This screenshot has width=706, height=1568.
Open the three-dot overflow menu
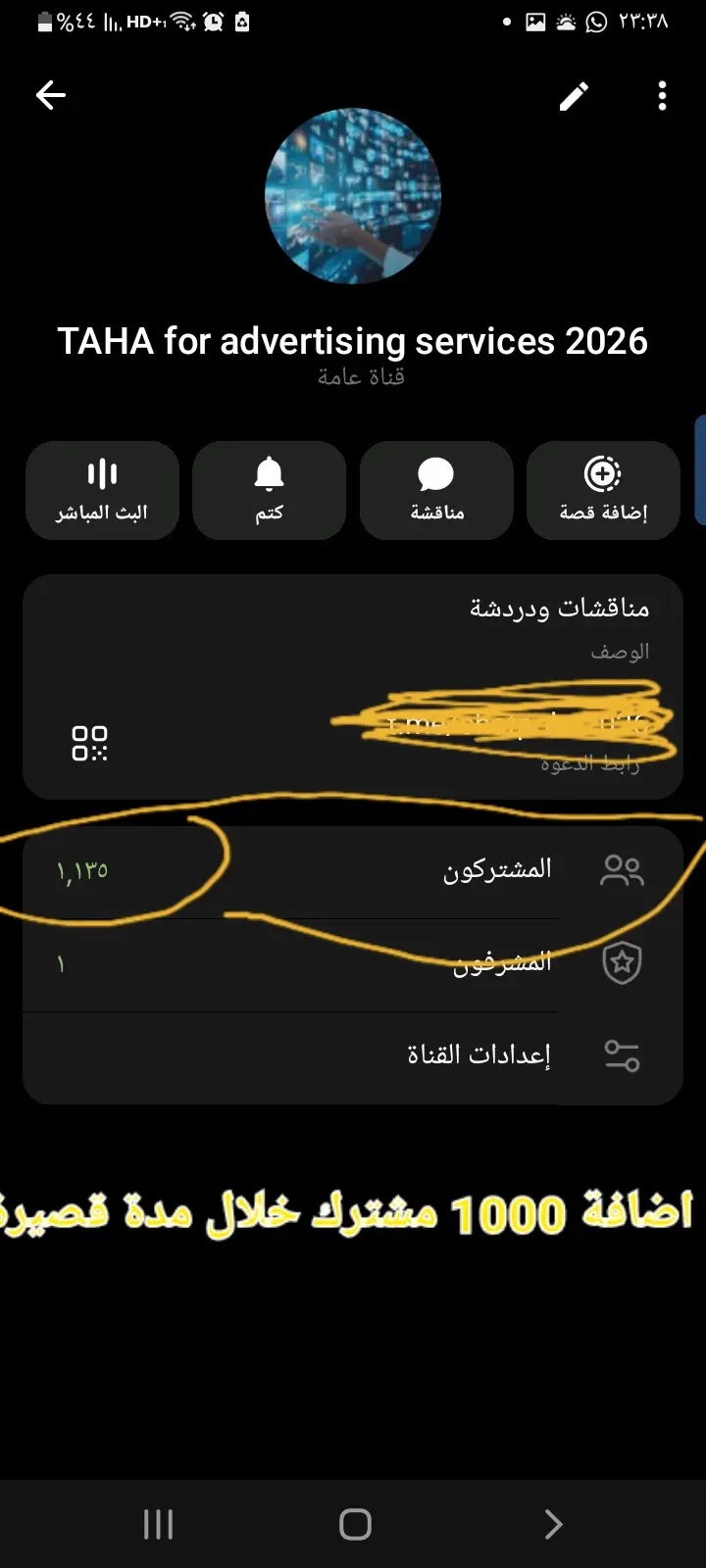[662, 95]
